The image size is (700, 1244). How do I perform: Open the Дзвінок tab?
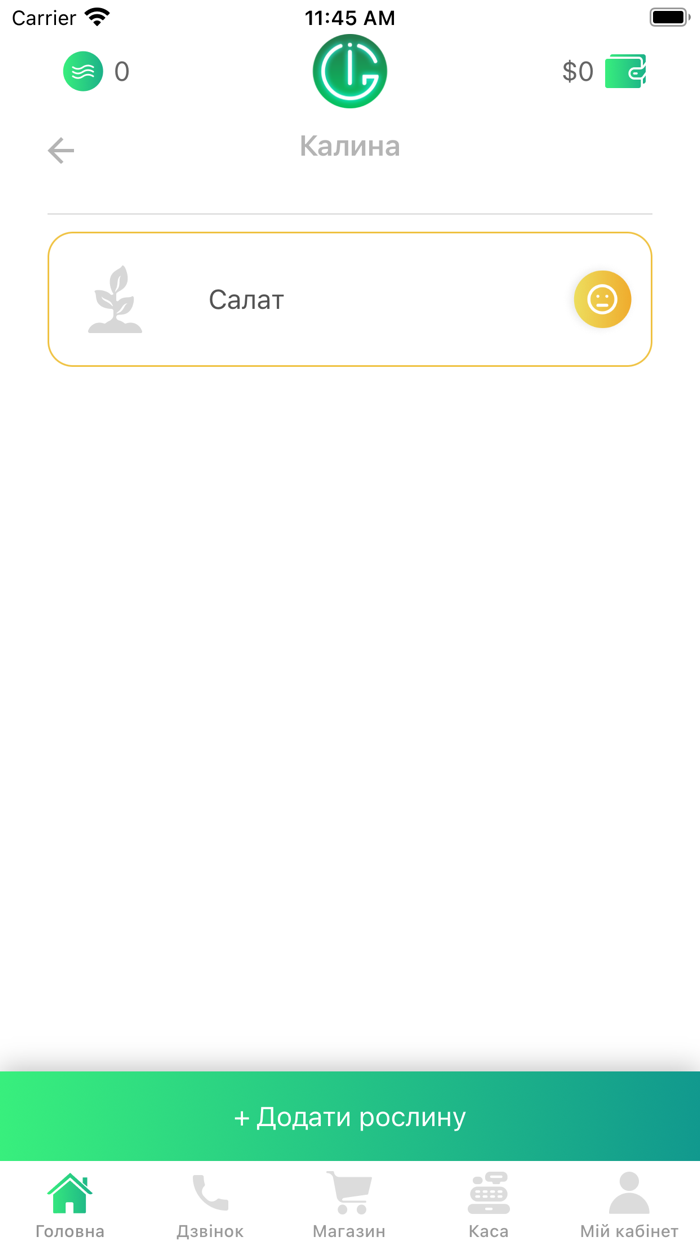pos(210,1206)
